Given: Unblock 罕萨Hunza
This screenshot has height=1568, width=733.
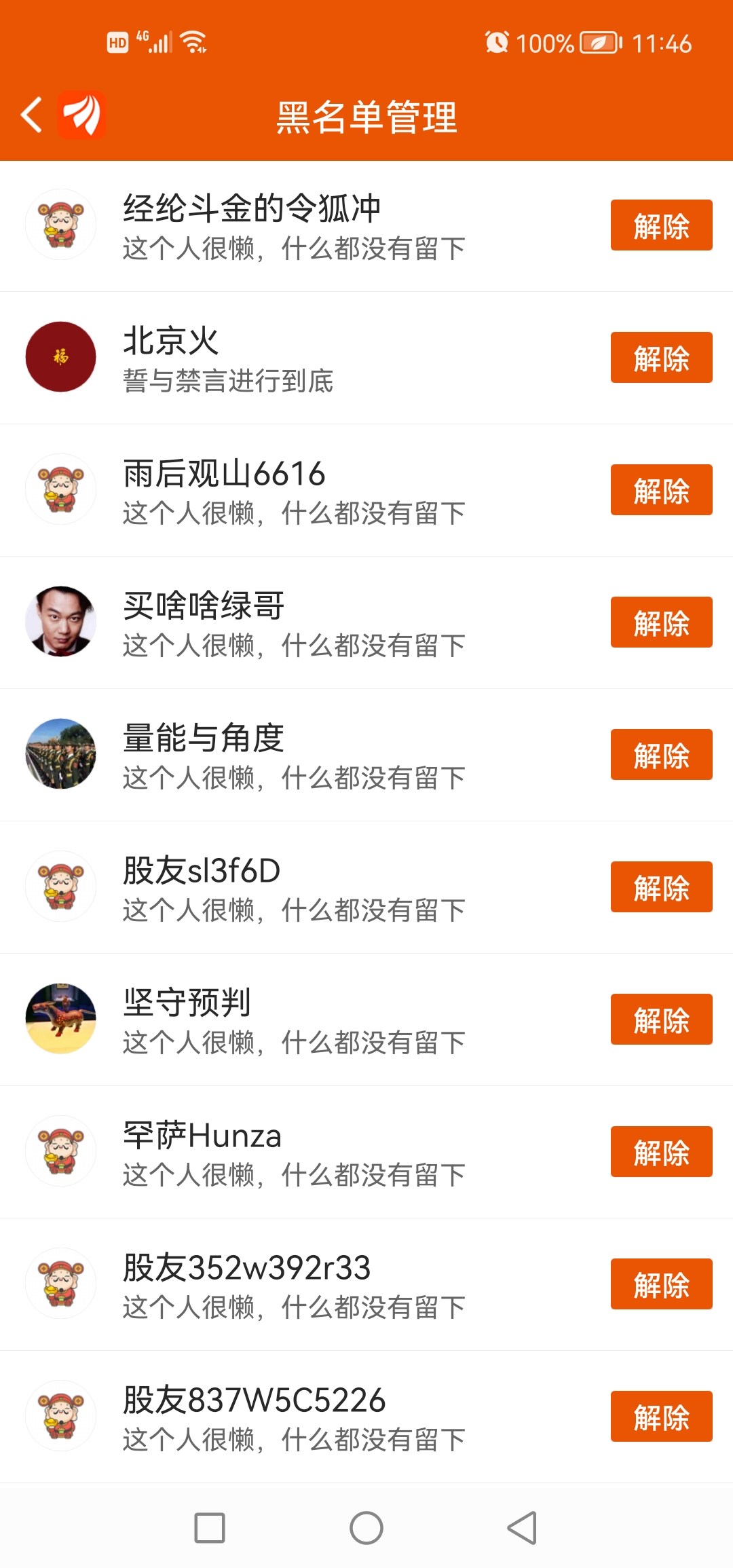Looking at the screenshot, I should tap(661, 1152).
